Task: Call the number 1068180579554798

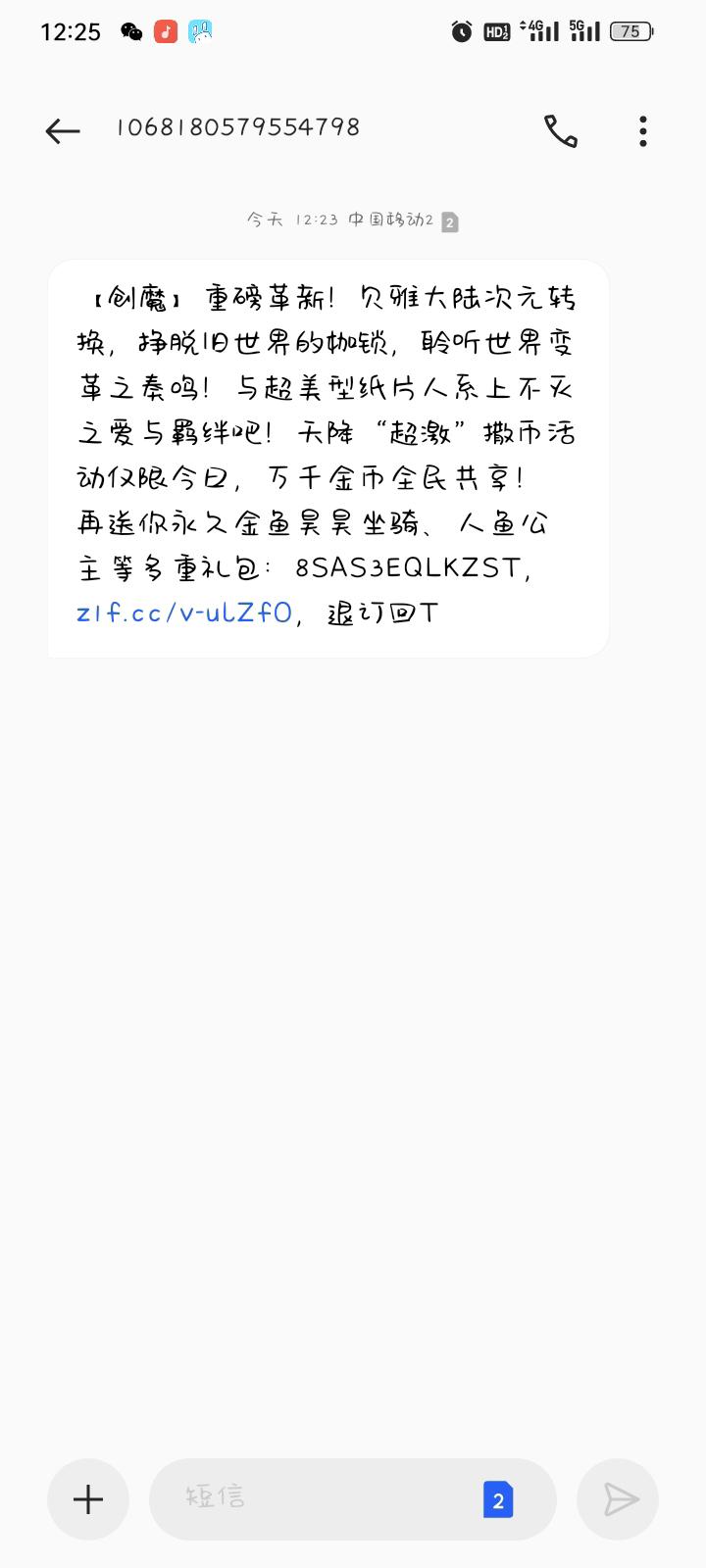Action: tap(561, 130)
